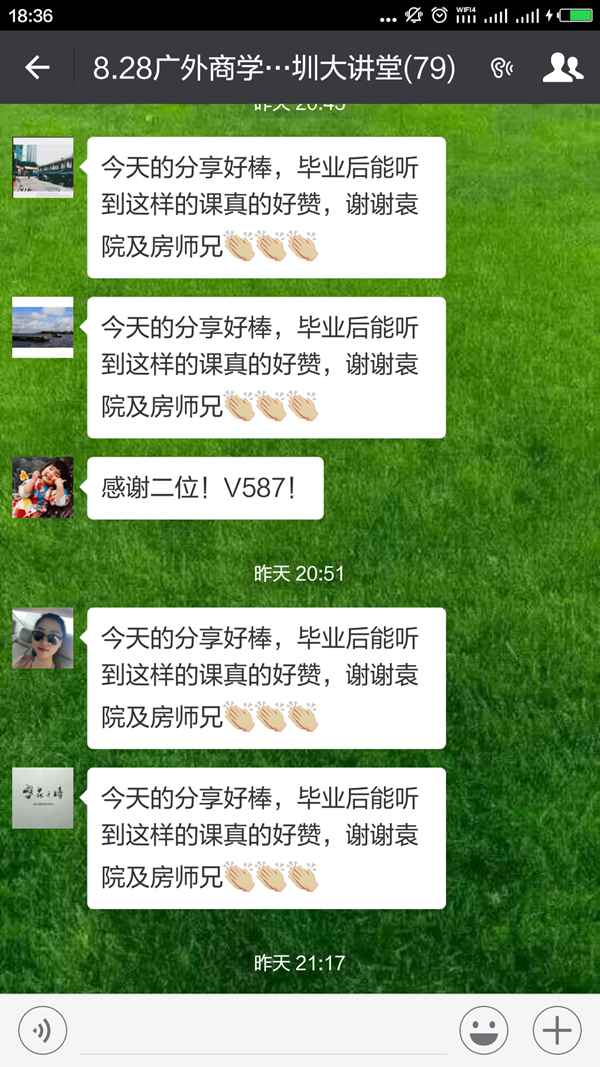Open the sunglasses woman avatar profile
600x1067 pixels.
tap(43, 638)
